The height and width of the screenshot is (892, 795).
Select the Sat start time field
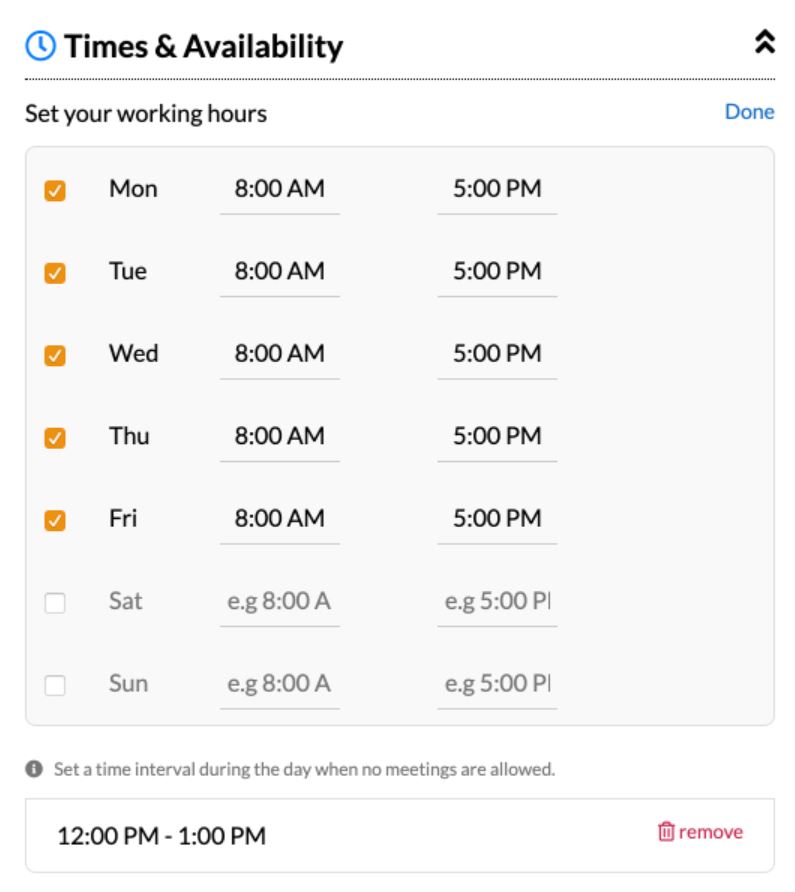[x=279, y=601]
